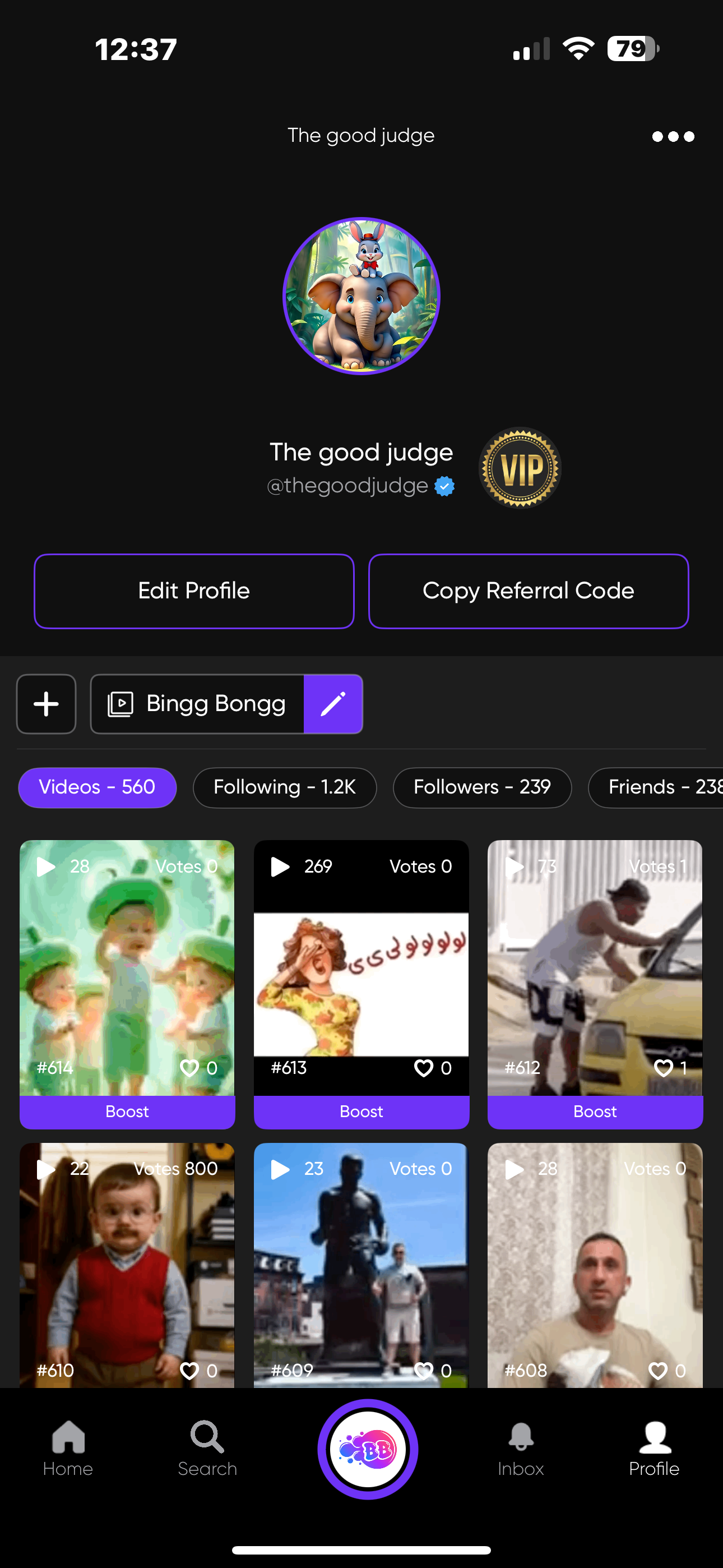Switch to the Search tab
This screenshot has width=723, height=1568.
pos(207,1449)
